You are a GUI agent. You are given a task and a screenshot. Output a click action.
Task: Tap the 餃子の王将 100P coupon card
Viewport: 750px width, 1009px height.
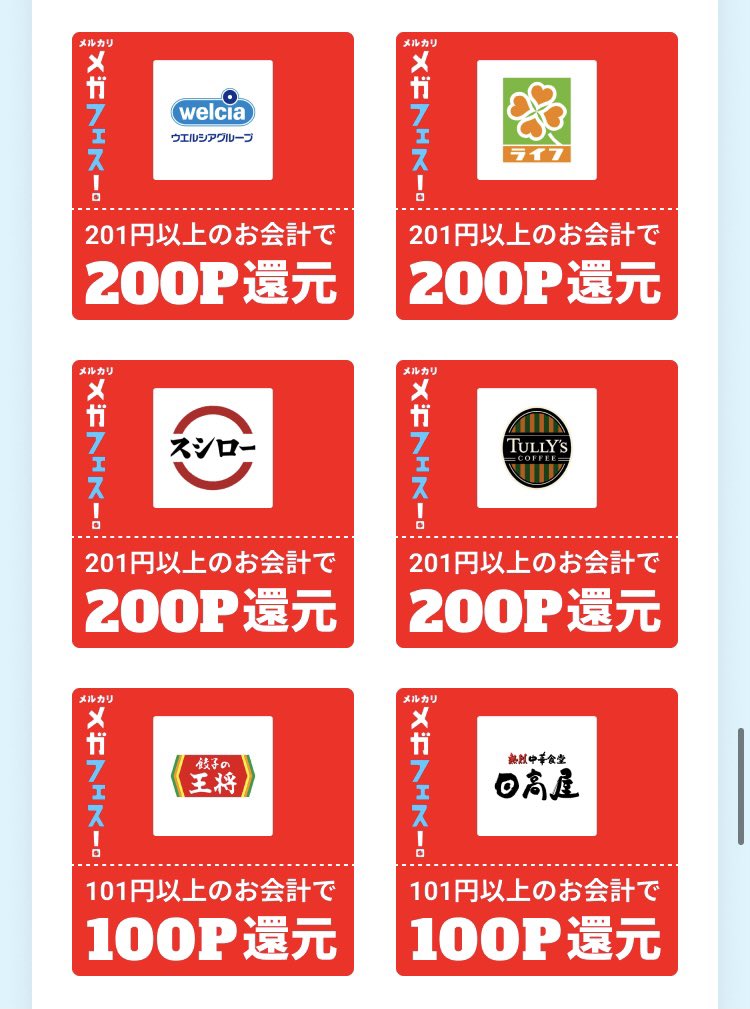click(213, 832)
